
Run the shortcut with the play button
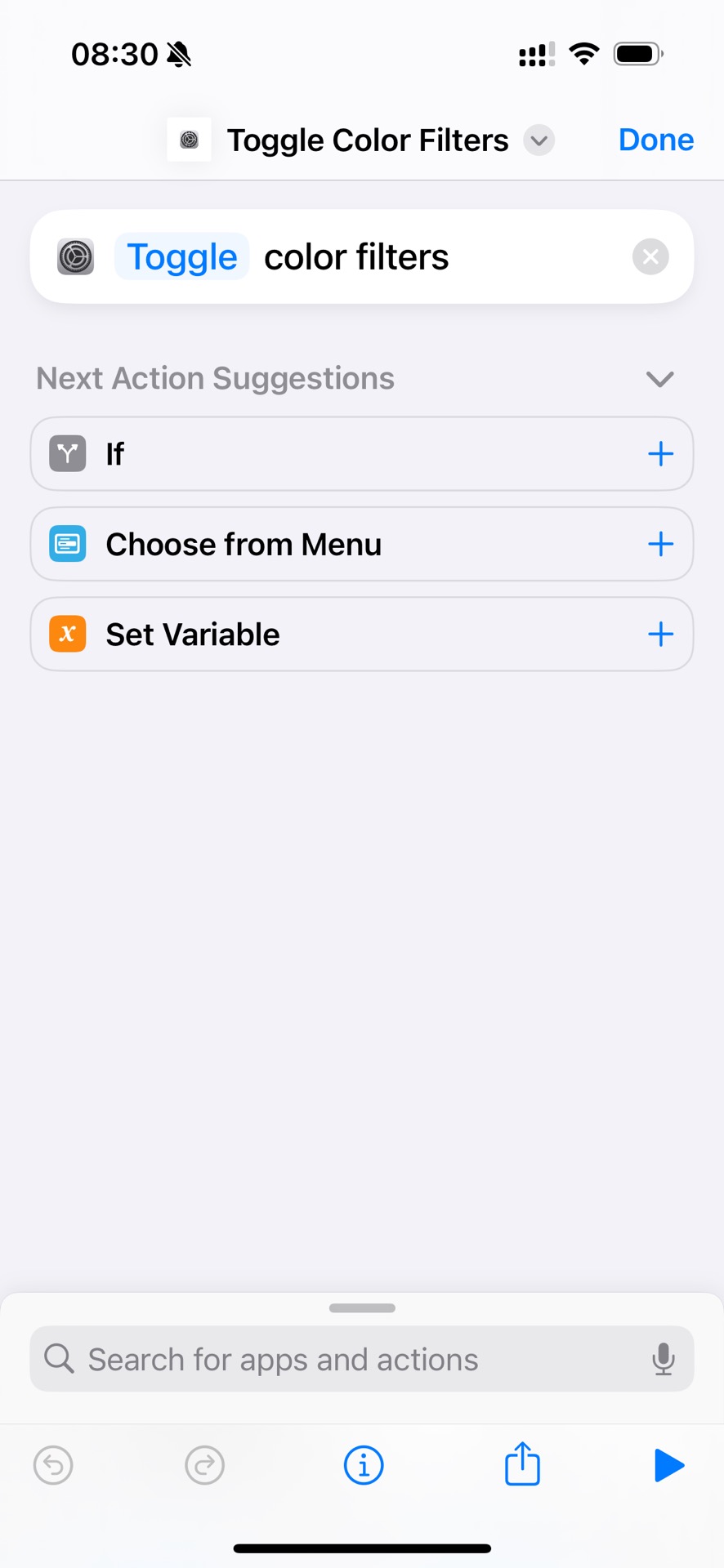[668, 1465]
